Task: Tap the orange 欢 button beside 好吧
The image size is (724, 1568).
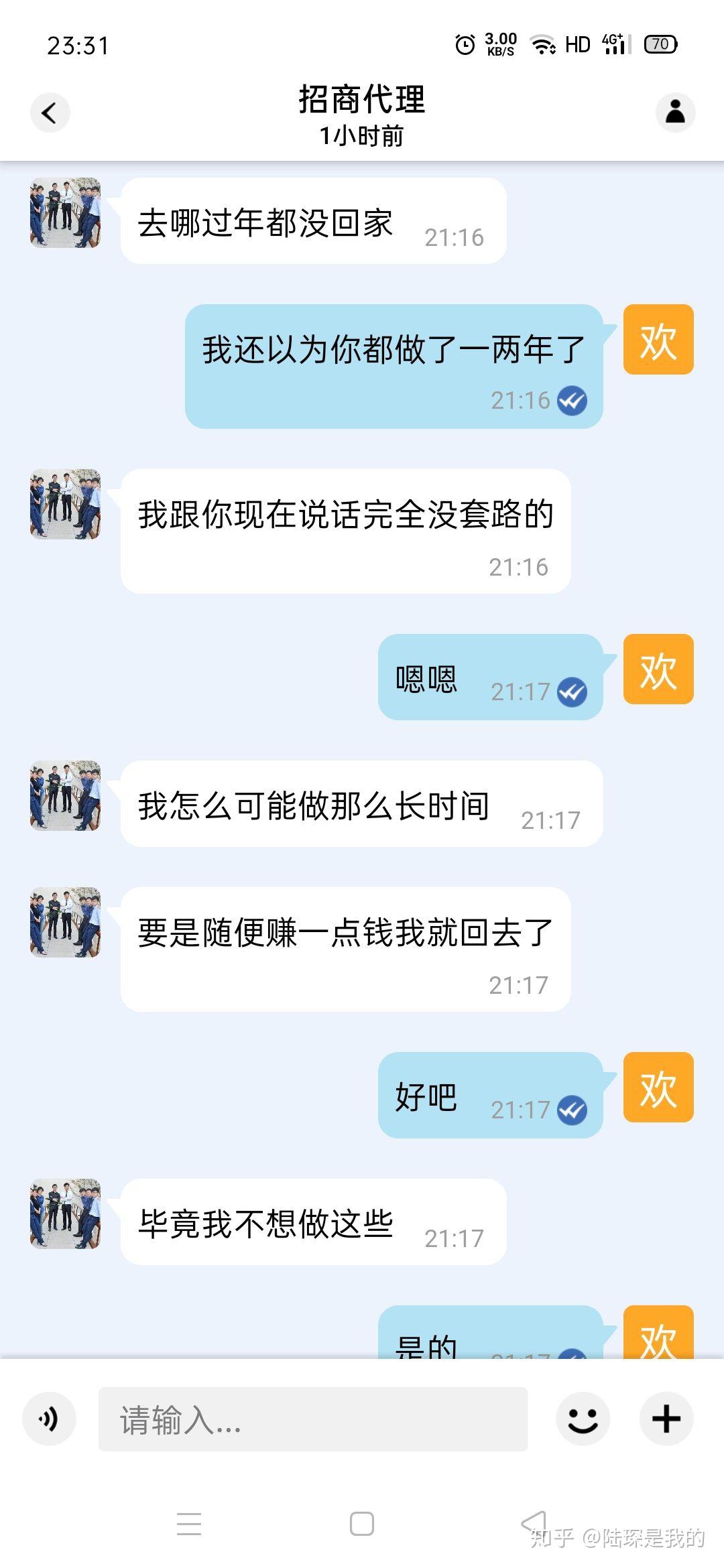Action: (x=658, y=1086)
